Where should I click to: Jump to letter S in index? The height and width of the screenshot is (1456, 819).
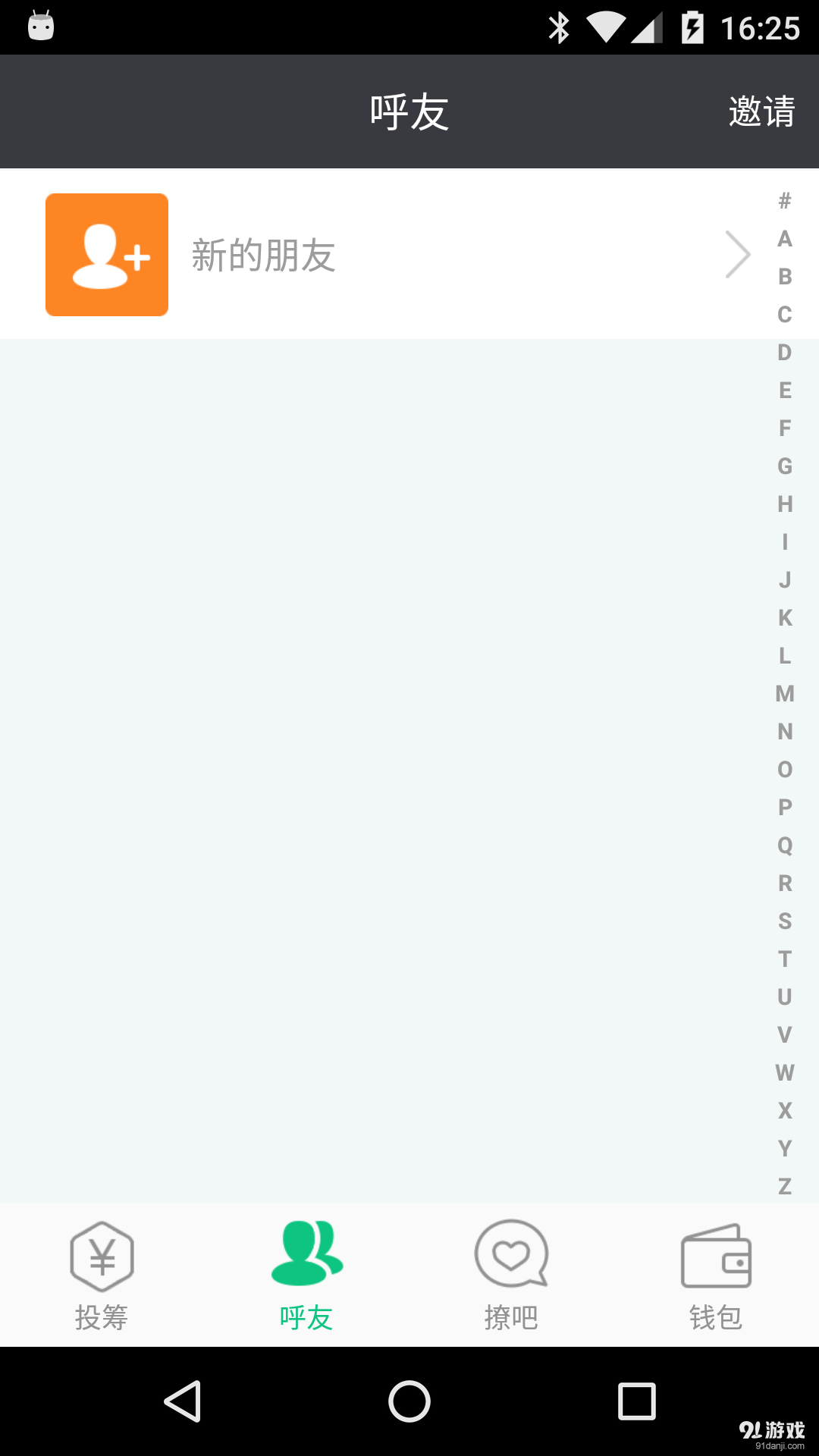pos(785,921)
